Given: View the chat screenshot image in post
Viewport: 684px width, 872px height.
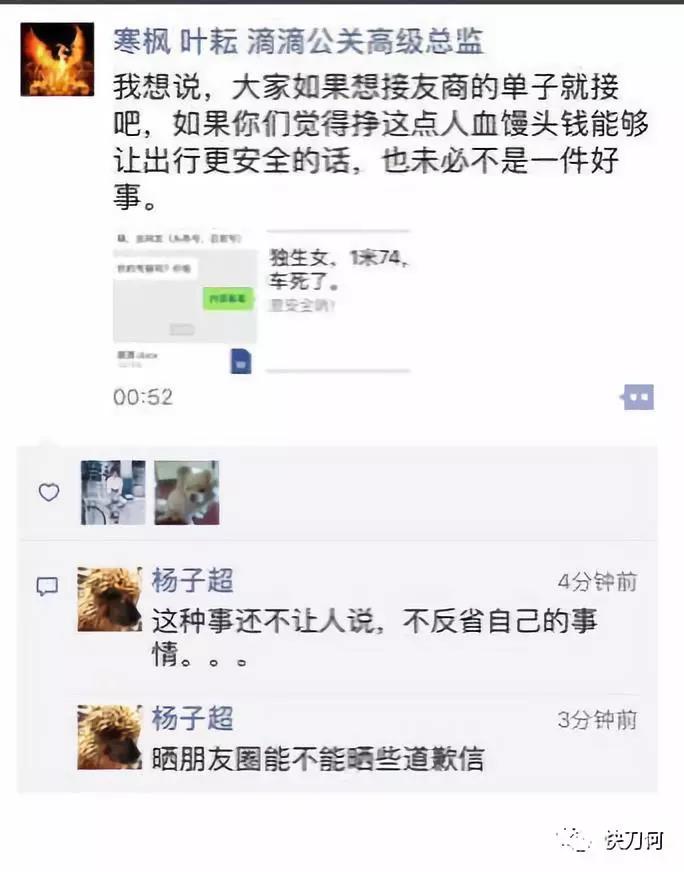Looking at the screenshot, I should (x=184, y=301).
